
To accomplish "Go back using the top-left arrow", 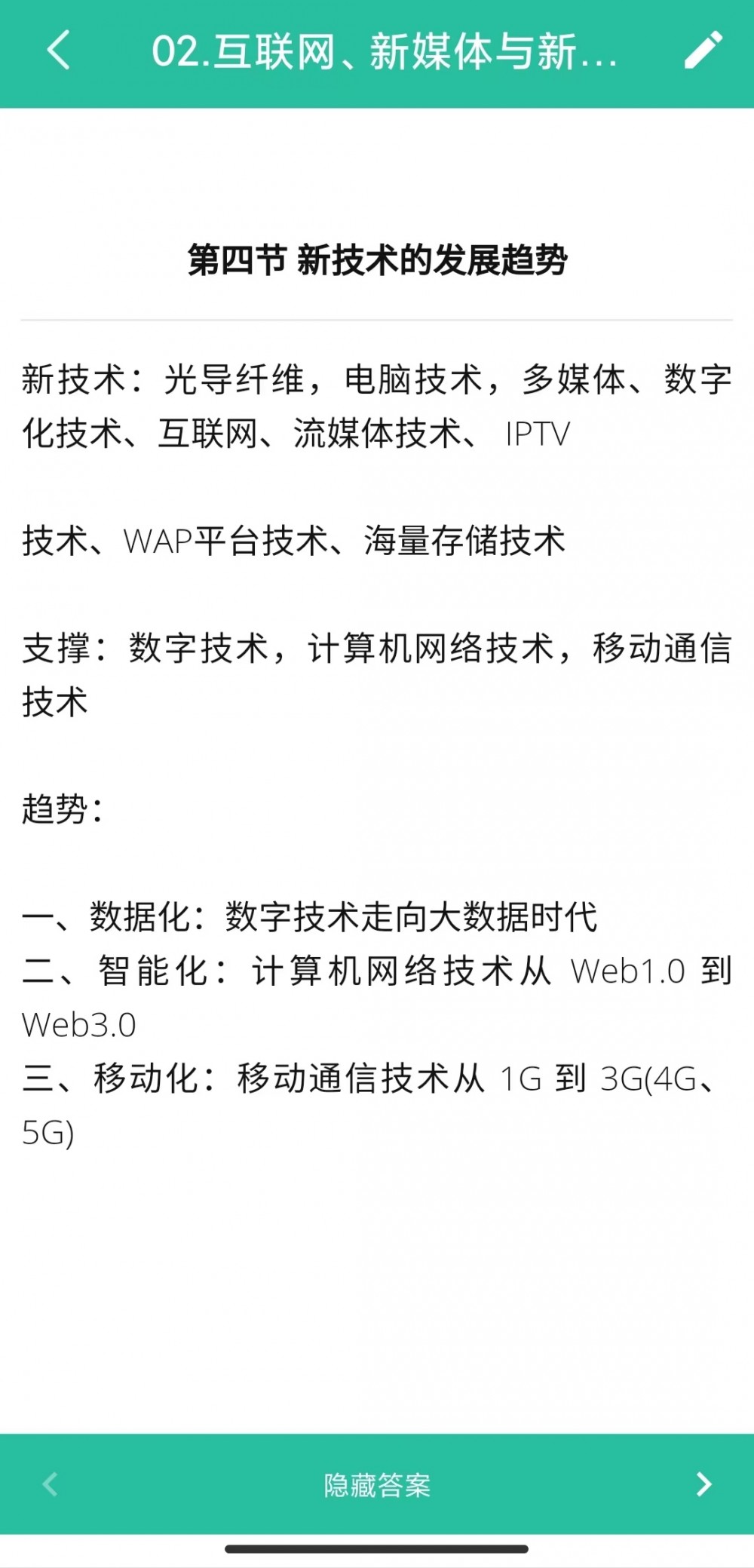I will [58, 51].
